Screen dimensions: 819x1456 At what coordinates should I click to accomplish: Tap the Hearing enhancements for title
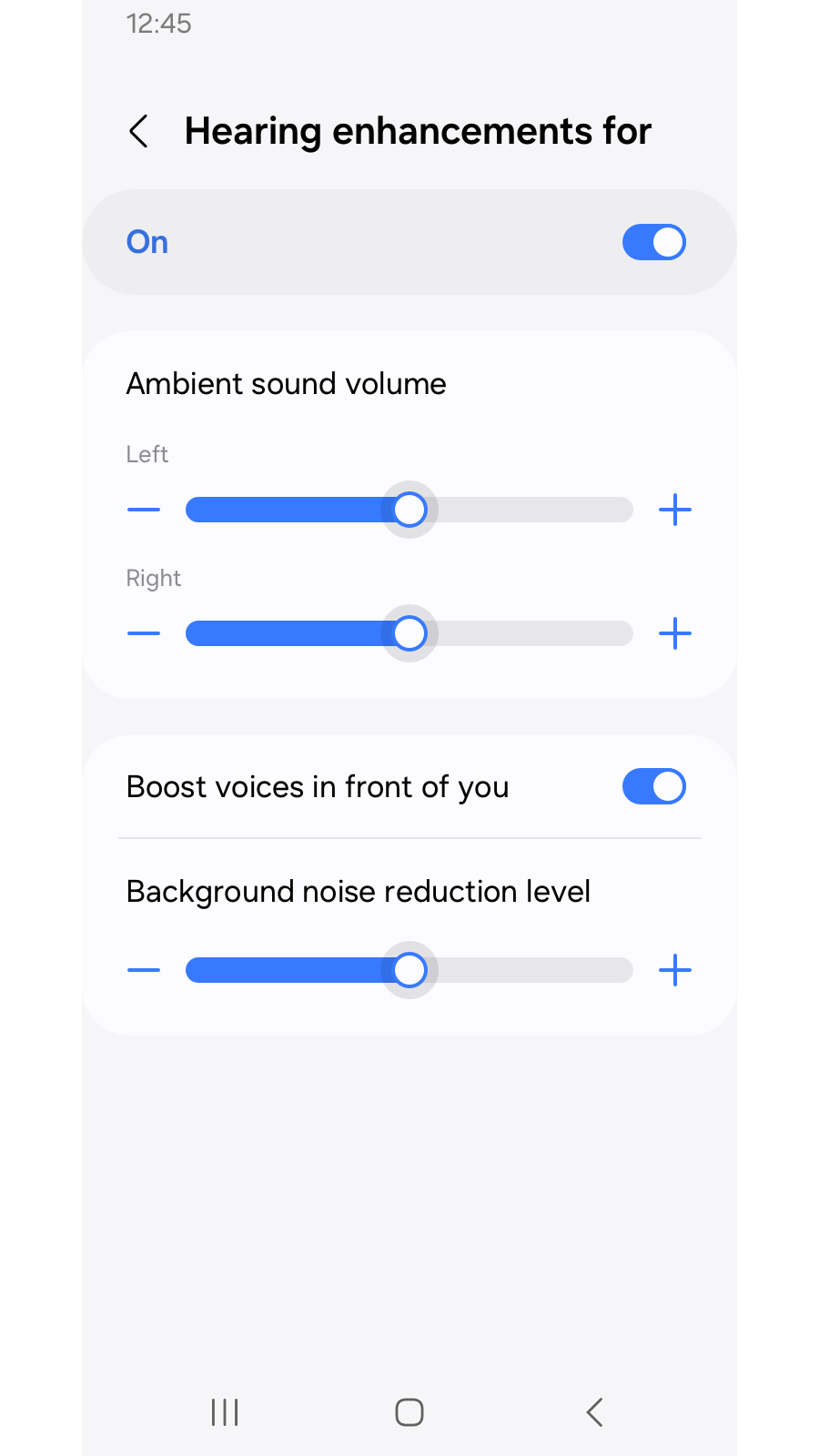click(418, 131)
